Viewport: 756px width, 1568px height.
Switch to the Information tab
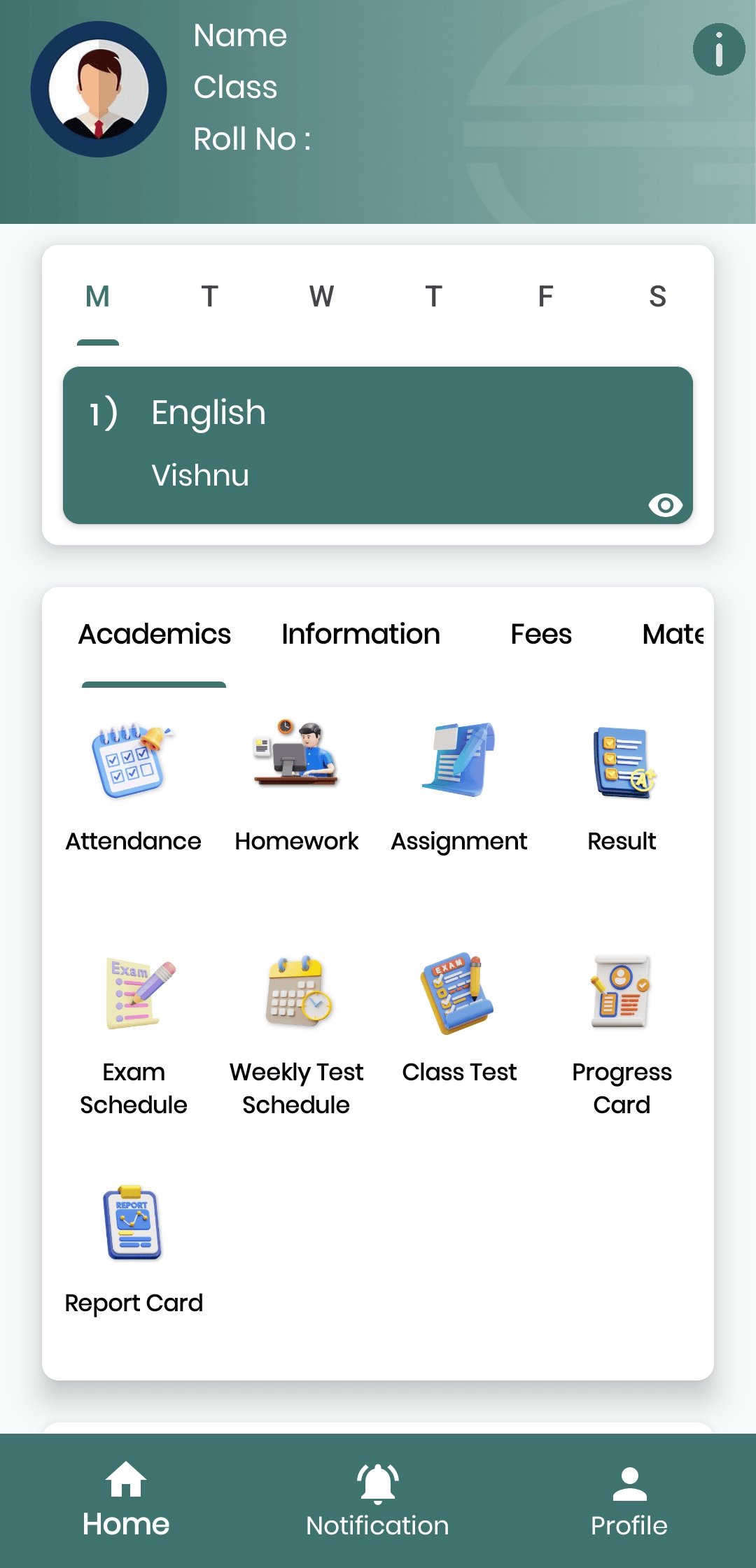[x=360, y=634]
